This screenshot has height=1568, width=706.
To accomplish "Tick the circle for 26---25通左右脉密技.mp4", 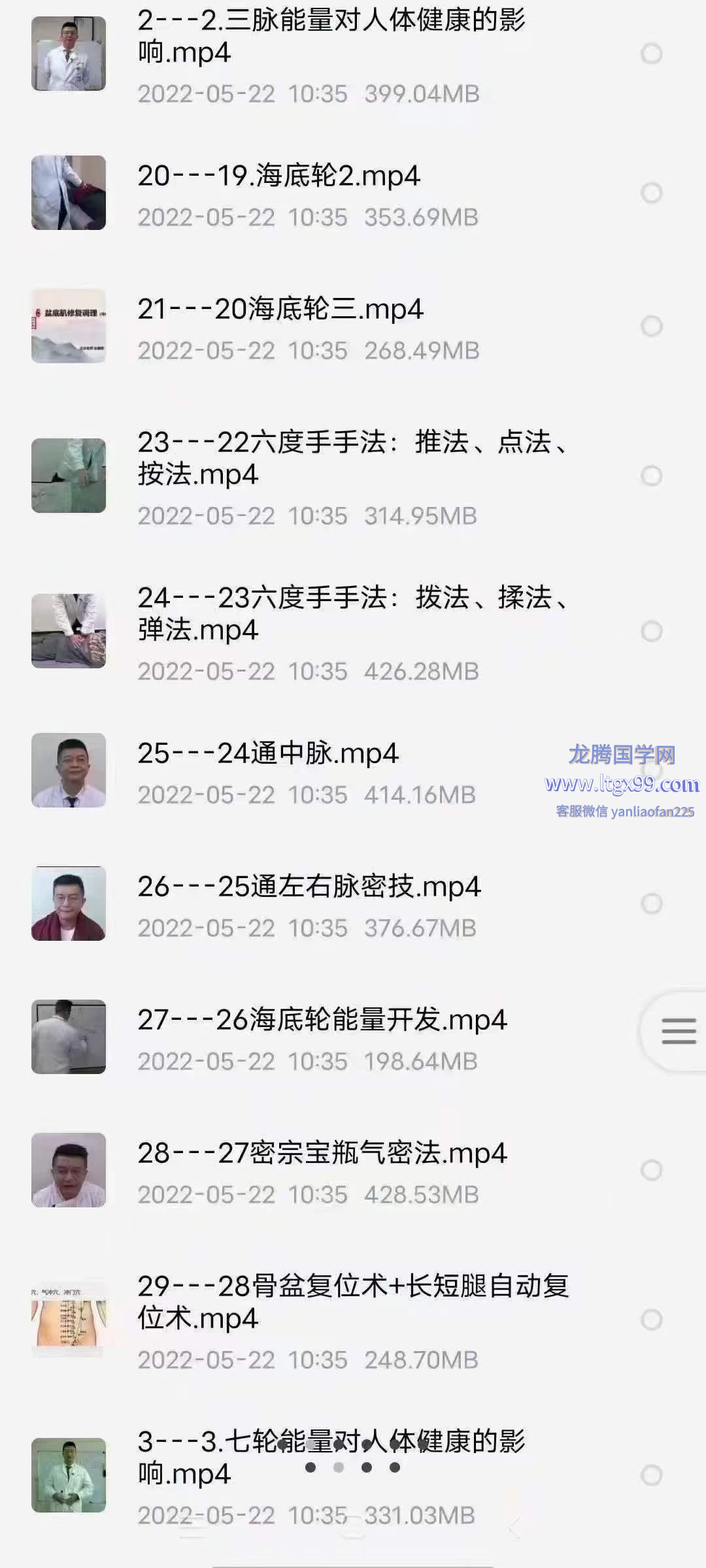I will 651,904.
